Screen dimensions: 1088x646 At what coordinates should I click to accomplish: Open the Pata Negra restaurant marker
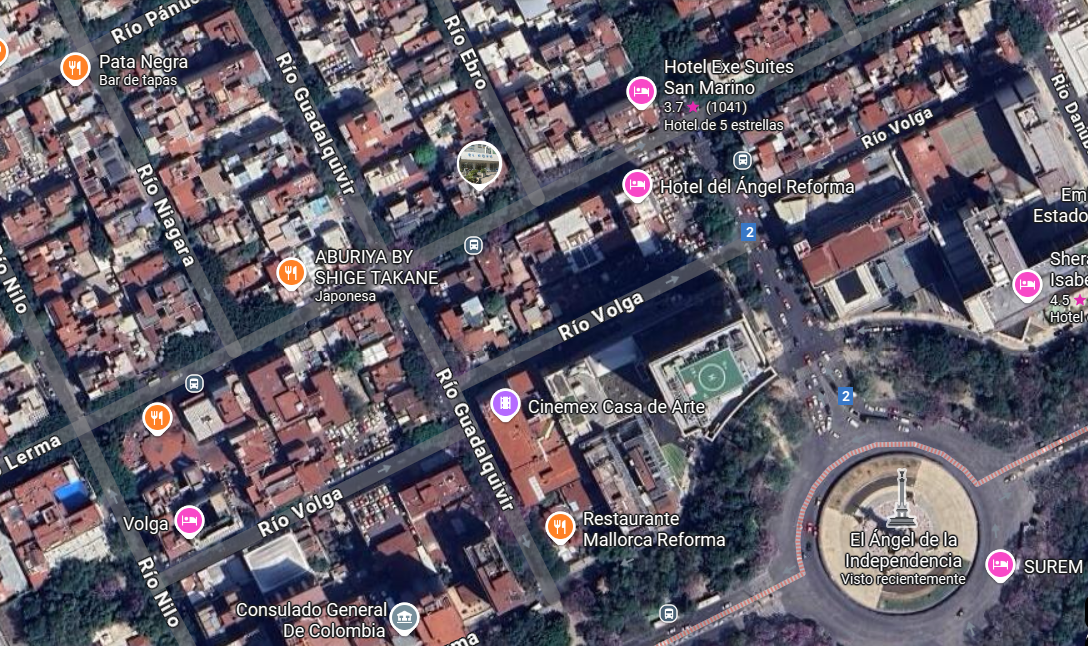coord(75,68)
